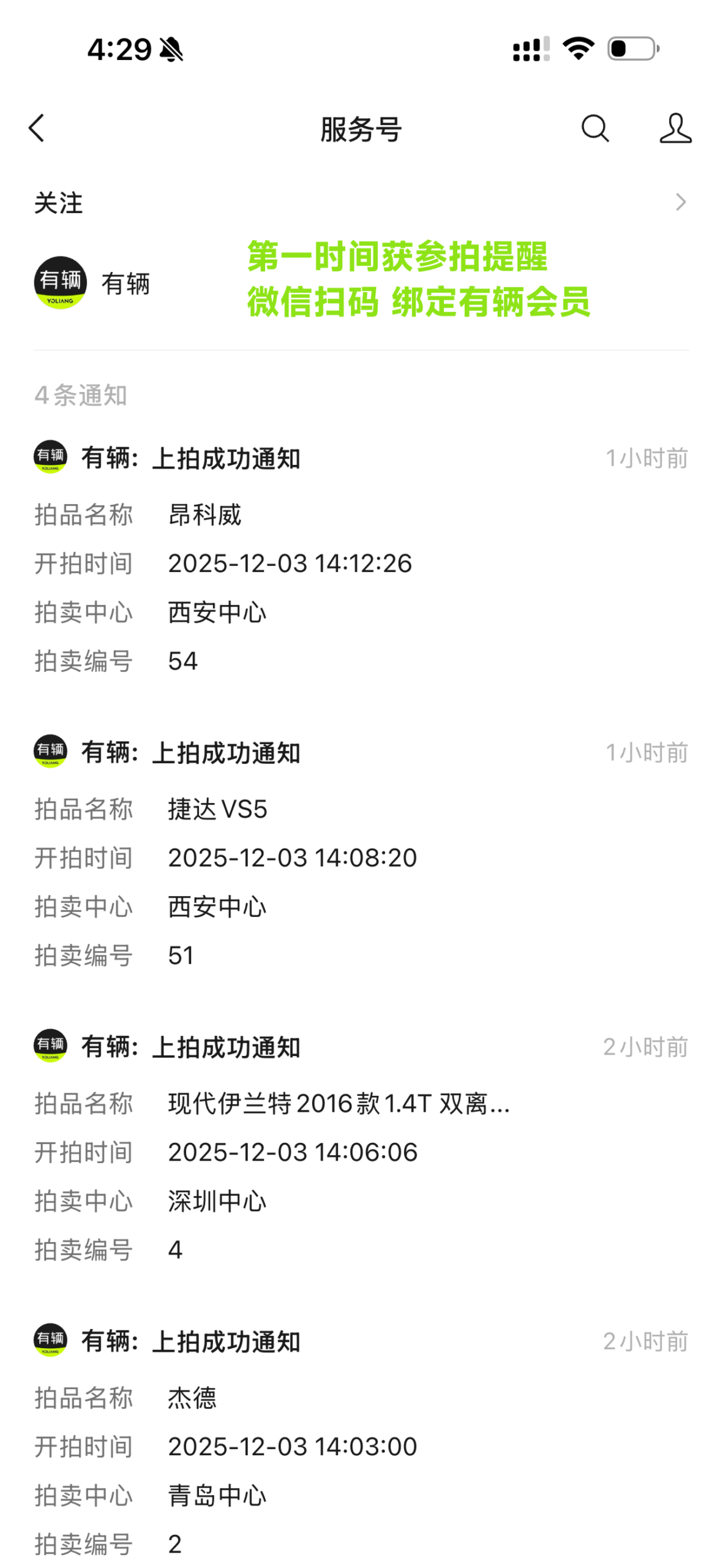View the 捷达 VS5 auction notification

361,851
